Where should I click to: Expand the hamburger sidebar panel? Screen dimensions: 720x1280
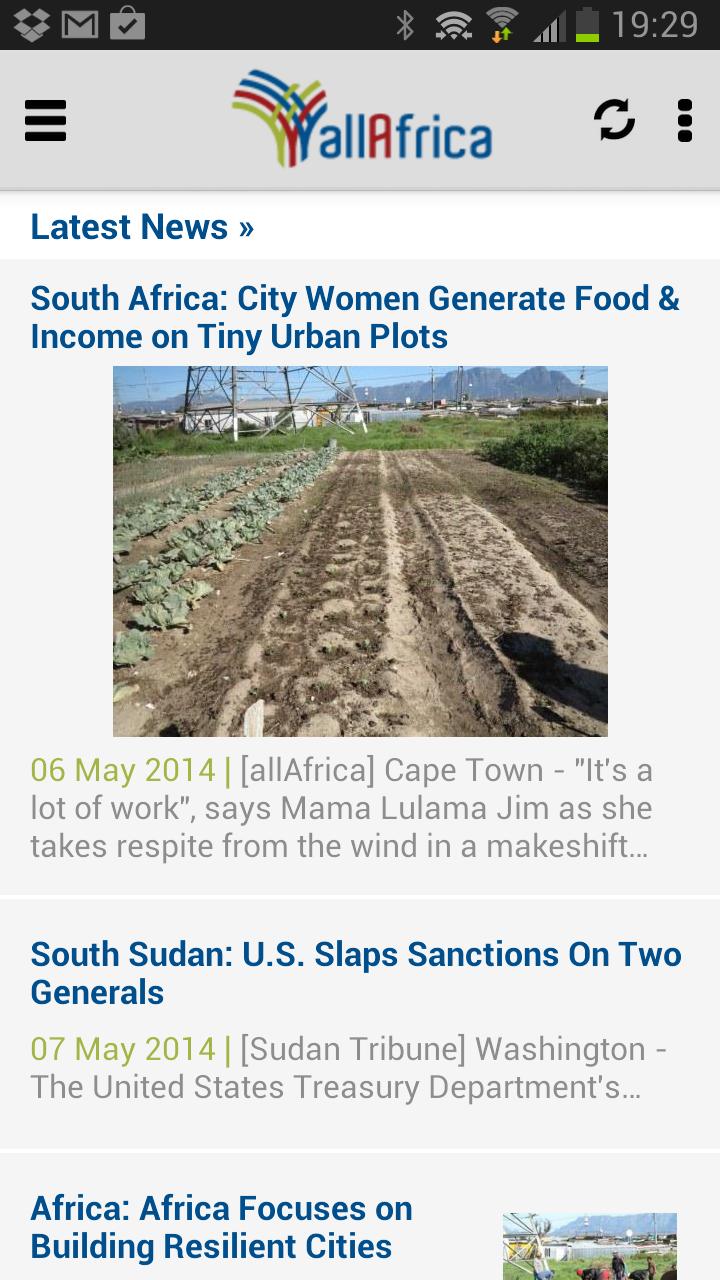click(x=45, y=122)
